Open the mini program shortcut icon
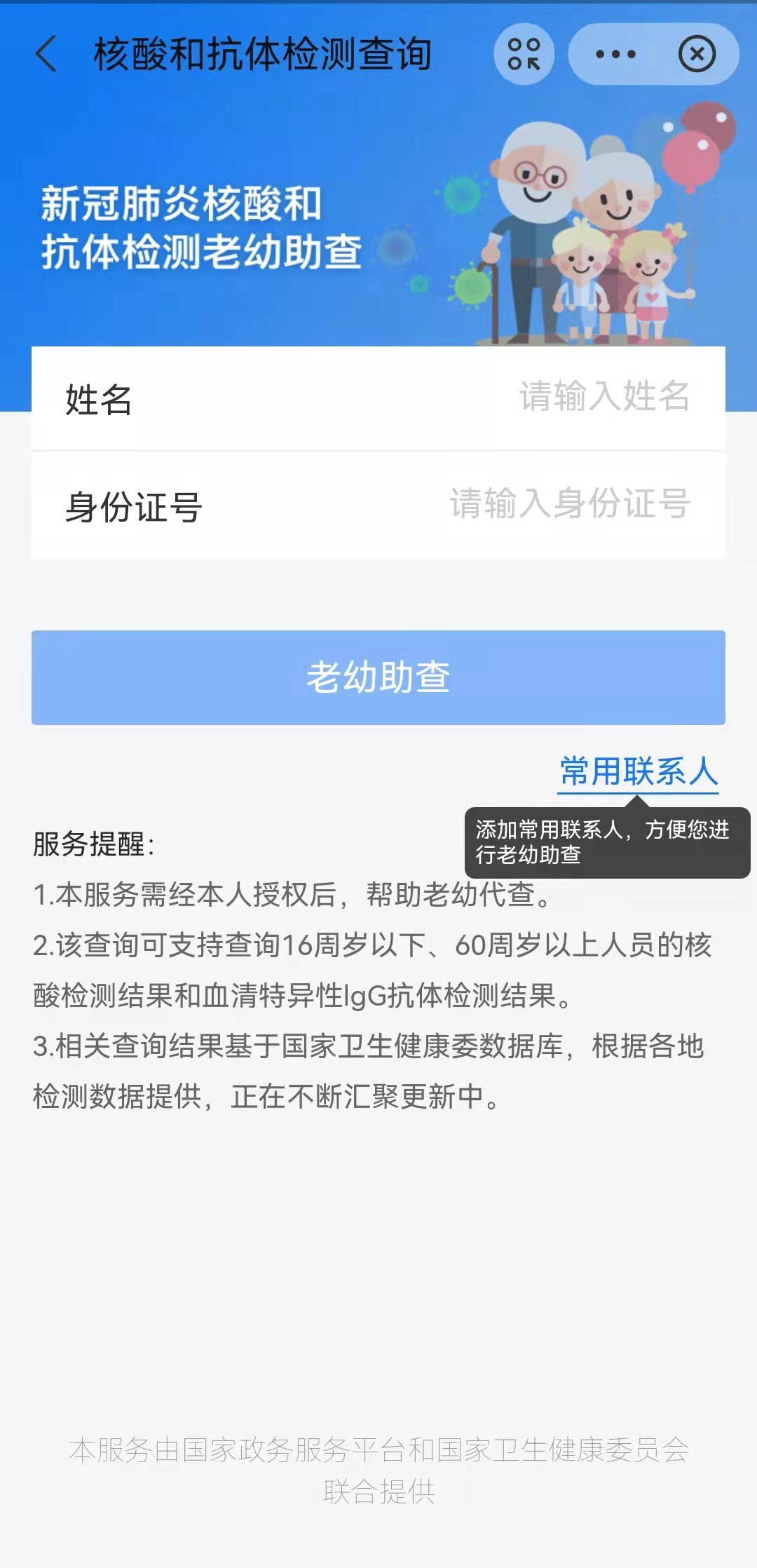 [x=524, y=55]
